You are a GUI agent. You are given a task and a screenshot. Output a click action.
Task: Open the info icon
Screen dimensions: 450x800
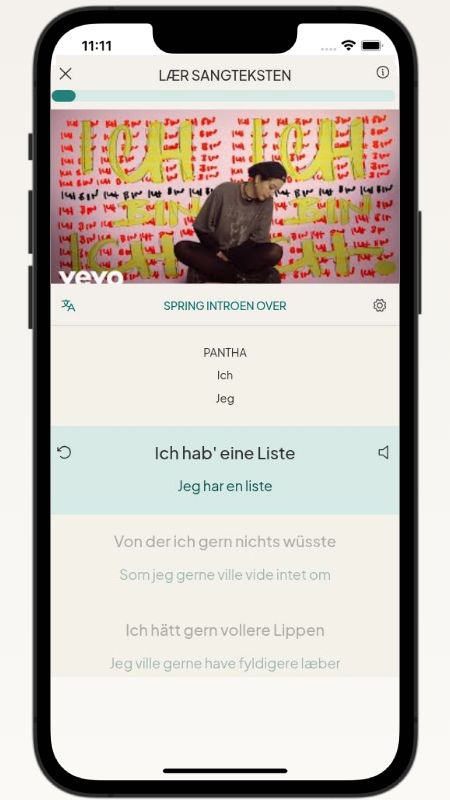tap(382, 72)
